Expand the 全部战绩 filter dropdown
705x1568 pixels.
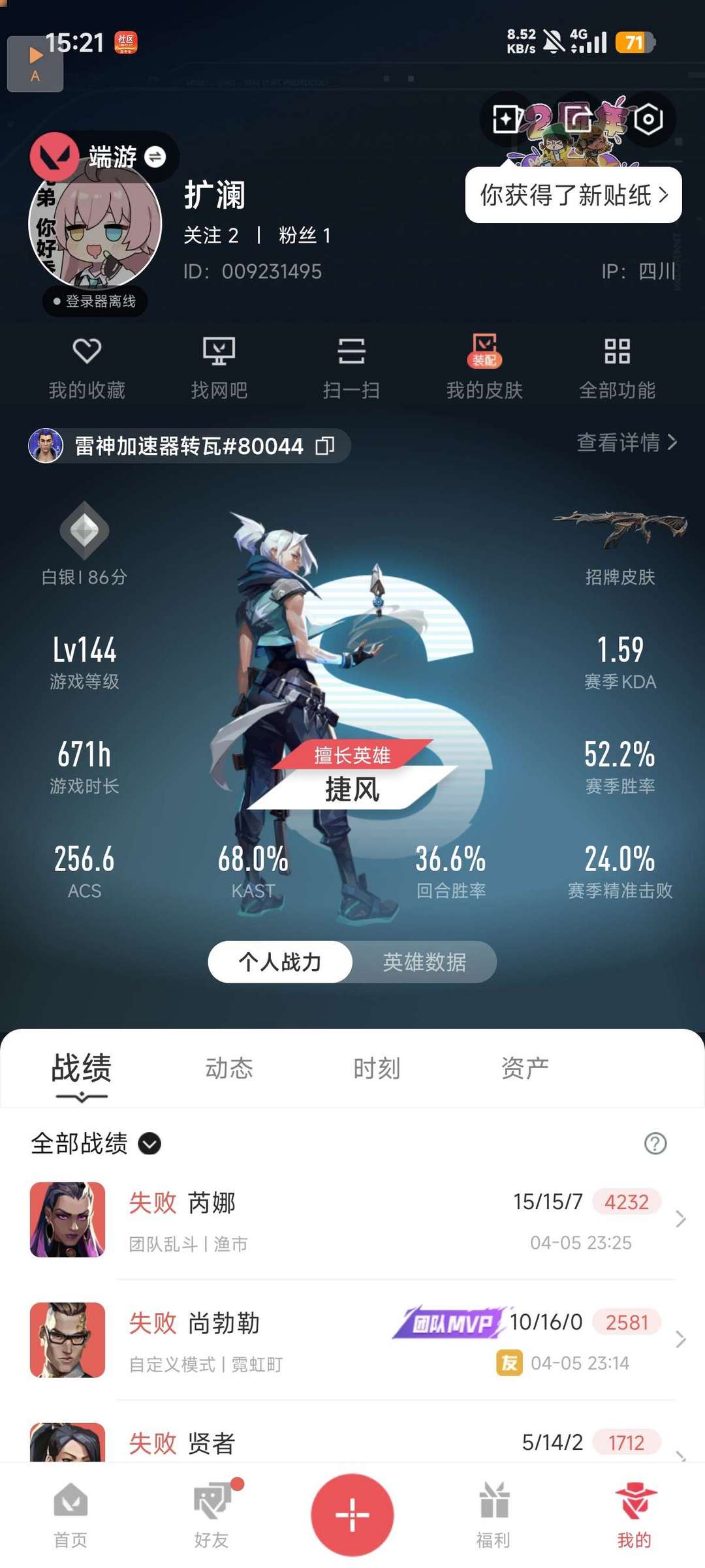(149, 1144)
